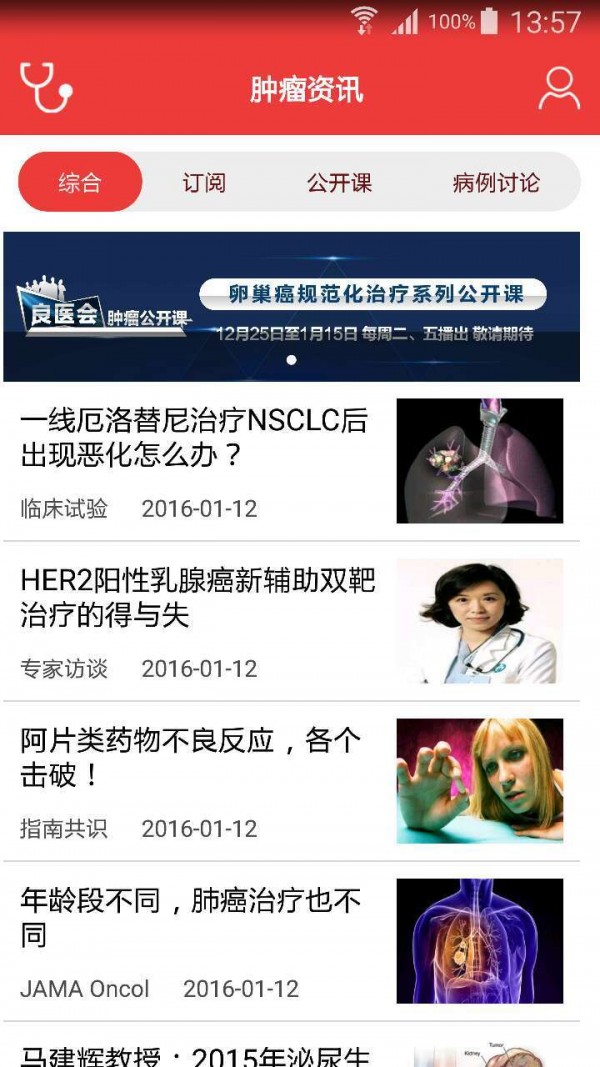Image resolution: width=600 pixels, height=1067 pixels.
Task: Switch to the 病例讨论 tab
Action: (x=496, y=183)
